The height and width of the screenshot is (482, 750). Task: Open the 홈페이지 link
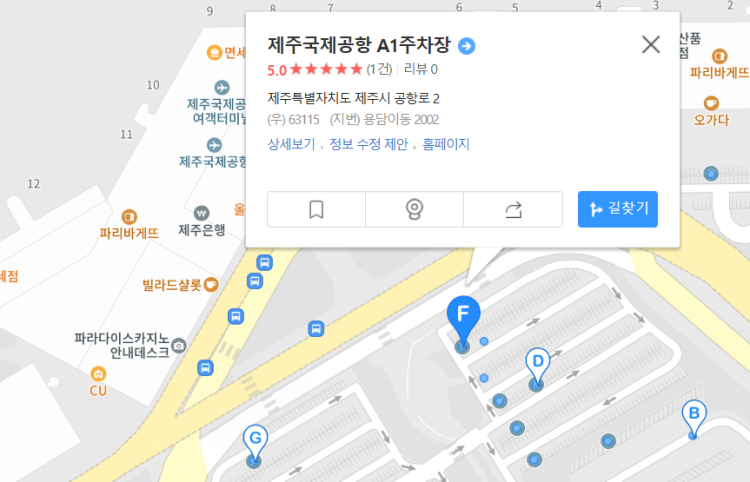pyautogui.click(x=446, y=144)
